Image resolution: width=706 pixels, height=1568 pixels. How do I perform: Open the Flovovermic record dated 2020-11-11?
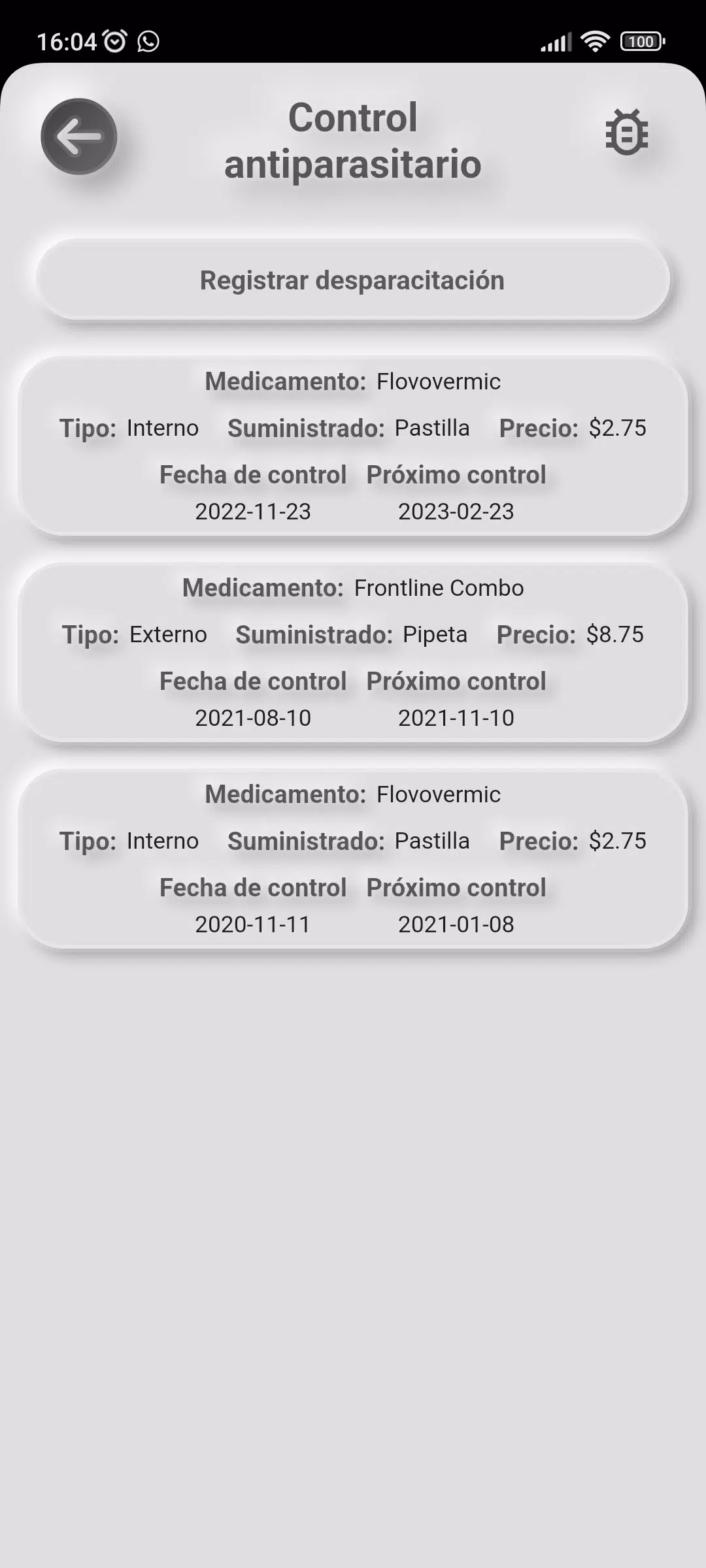353,859
